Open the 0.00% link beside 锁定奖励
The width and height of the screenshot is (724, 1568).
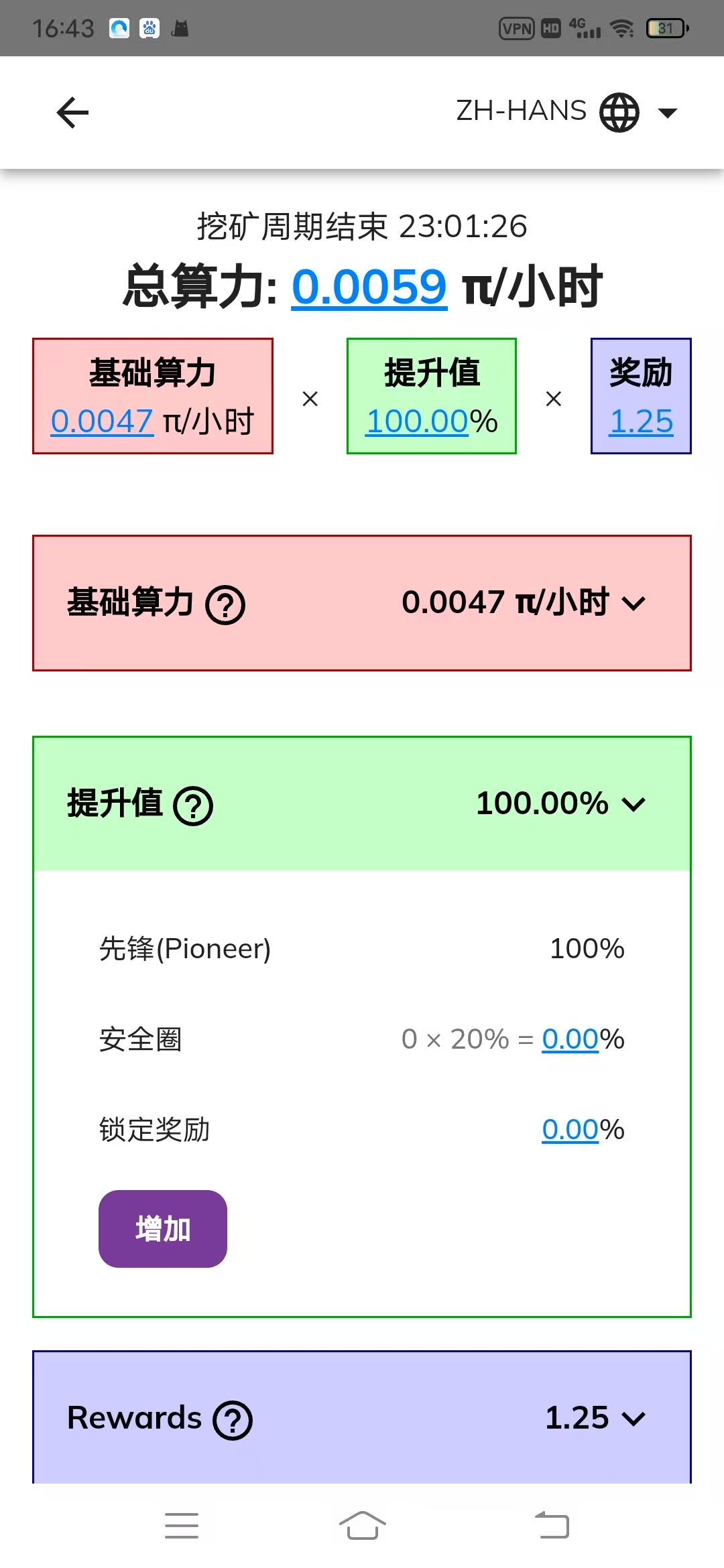(x=569, y=1129)
